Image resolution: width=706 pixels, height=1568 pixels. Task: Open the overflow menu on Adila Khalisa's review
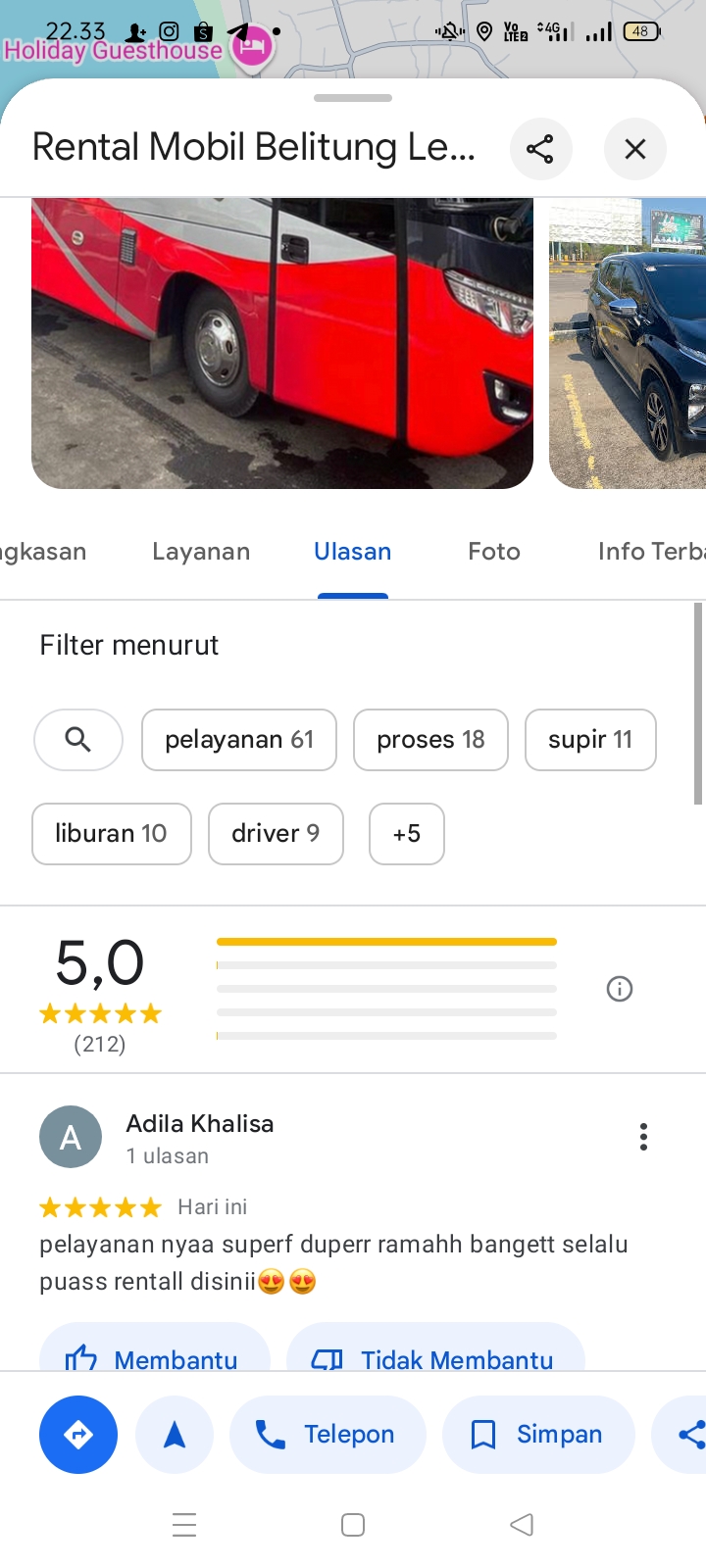click(643, 1137)
